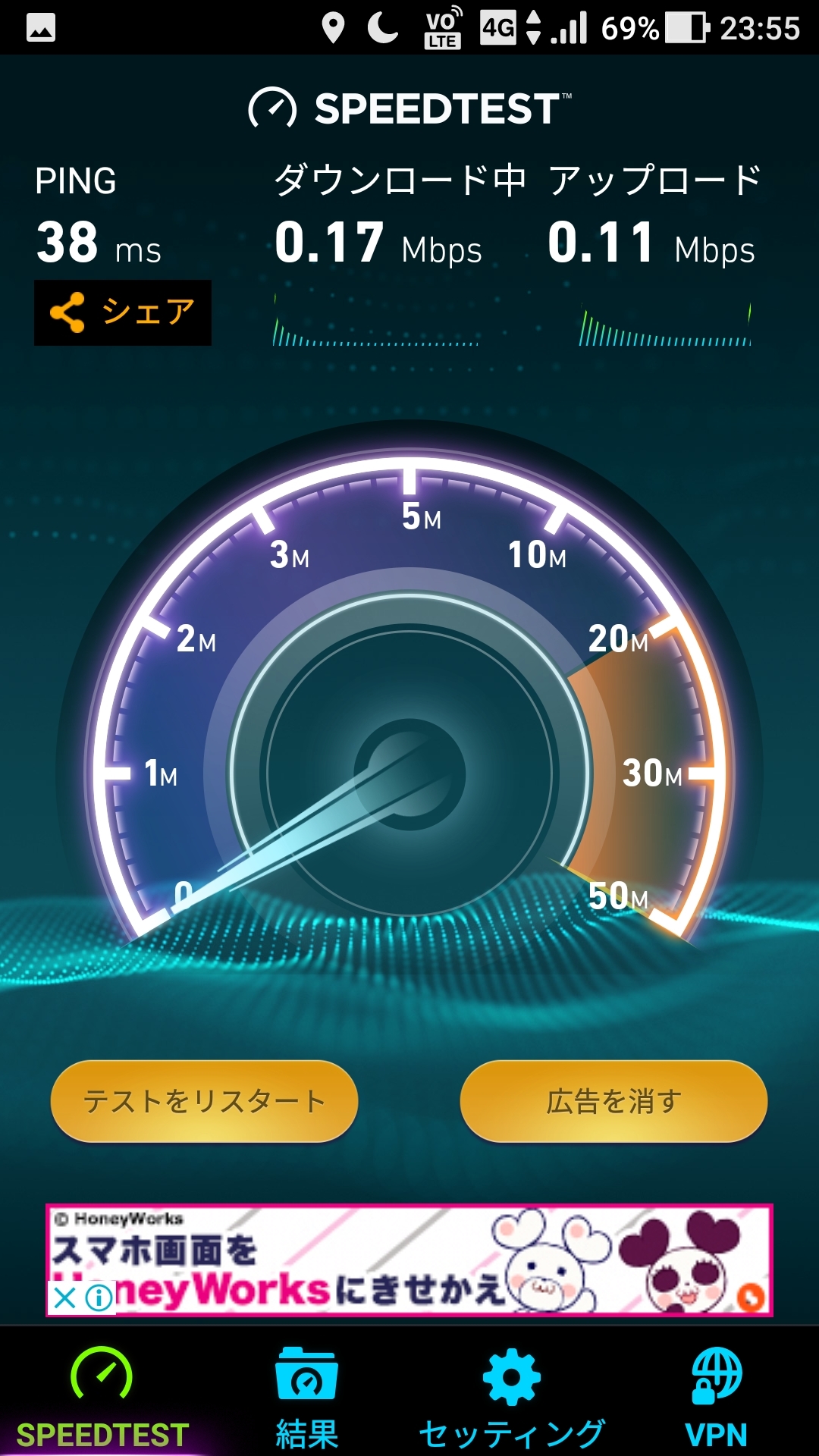Tap the シェア share button
The height and width of the screenshot is (1456, 819).
(x=123, y=312)
